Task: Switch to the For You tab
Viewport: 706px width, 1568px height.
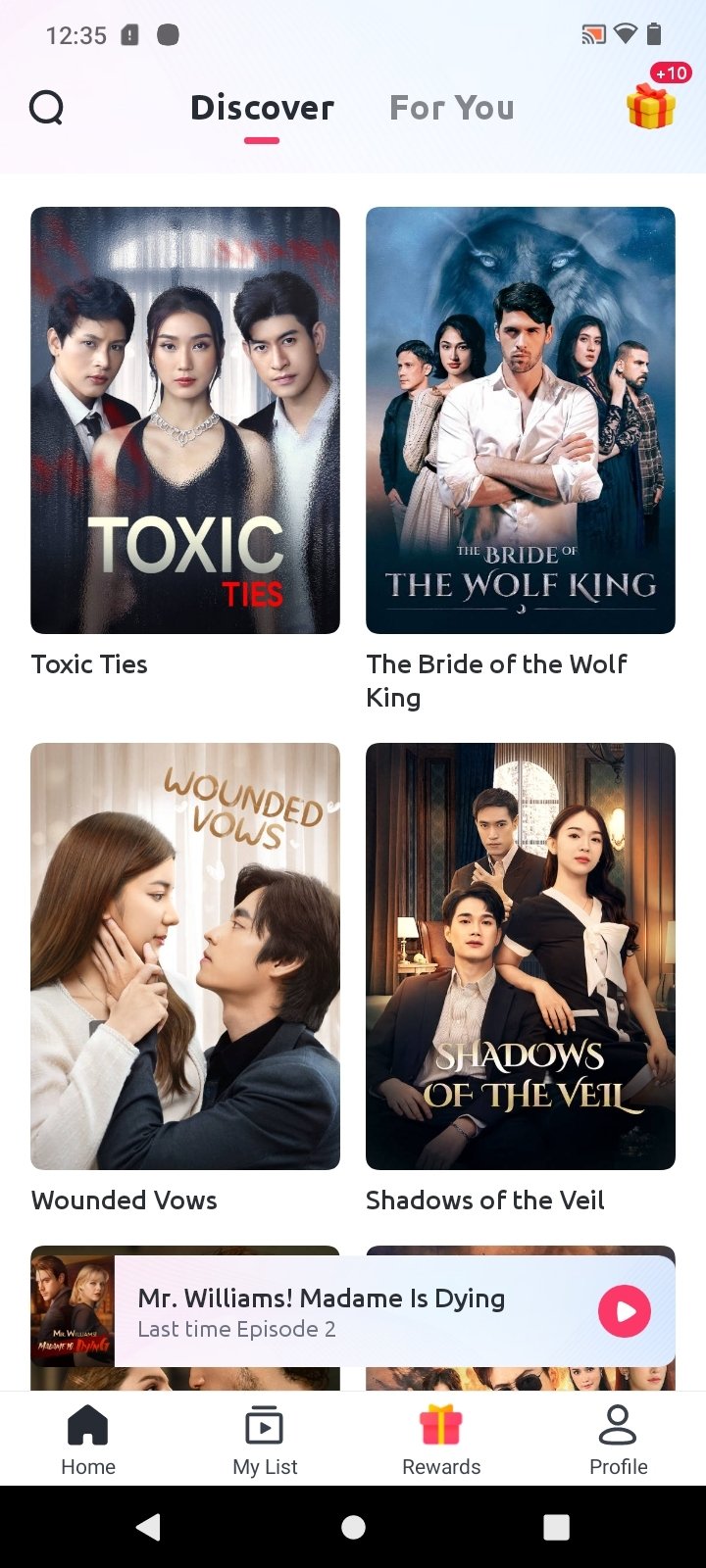Action: coord(451,108)
